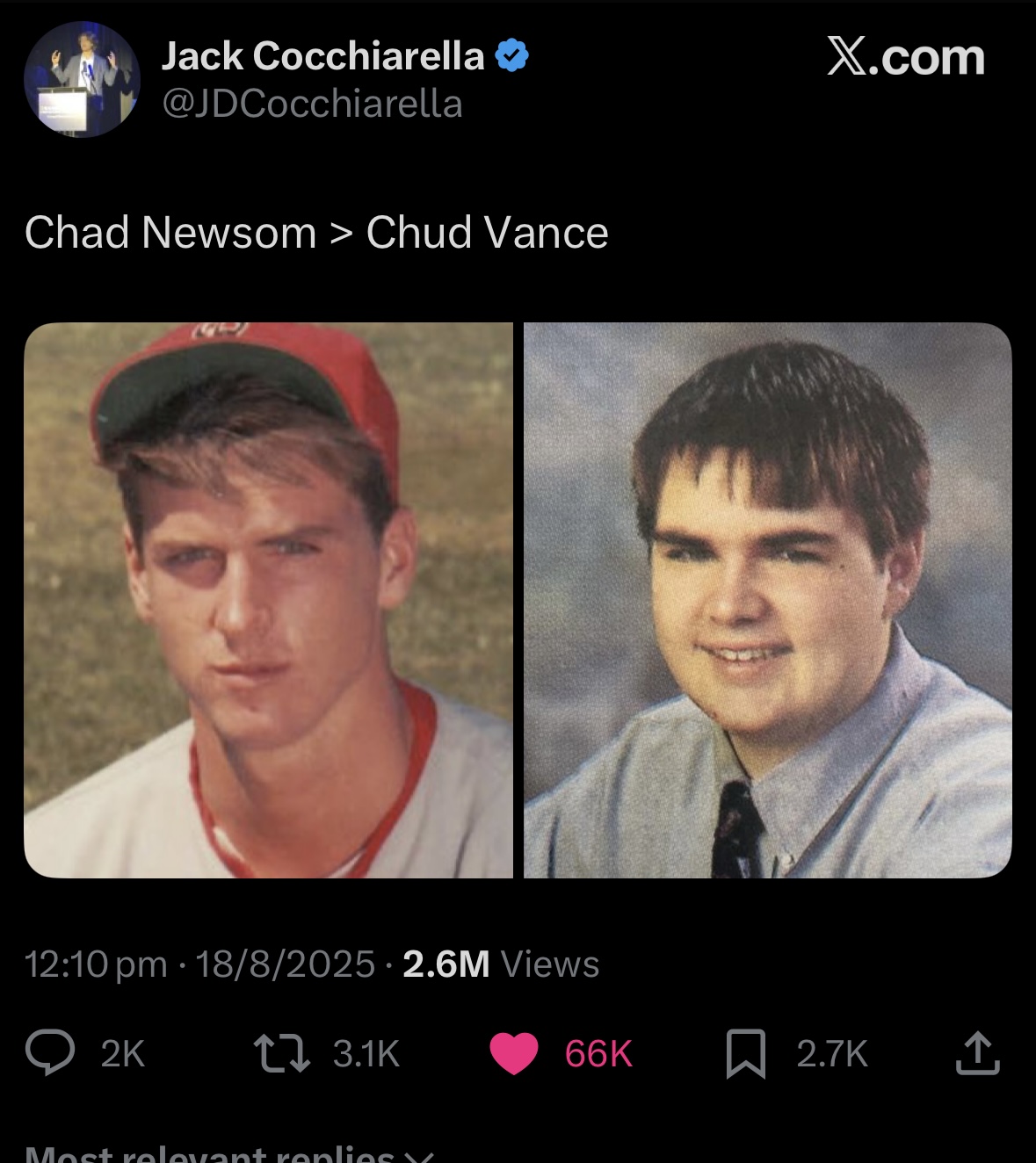Repost this tweet
Image resolution: width=1036 pixels, height=1163 pixels.
pyautogui.click(x=282, y=1053)
